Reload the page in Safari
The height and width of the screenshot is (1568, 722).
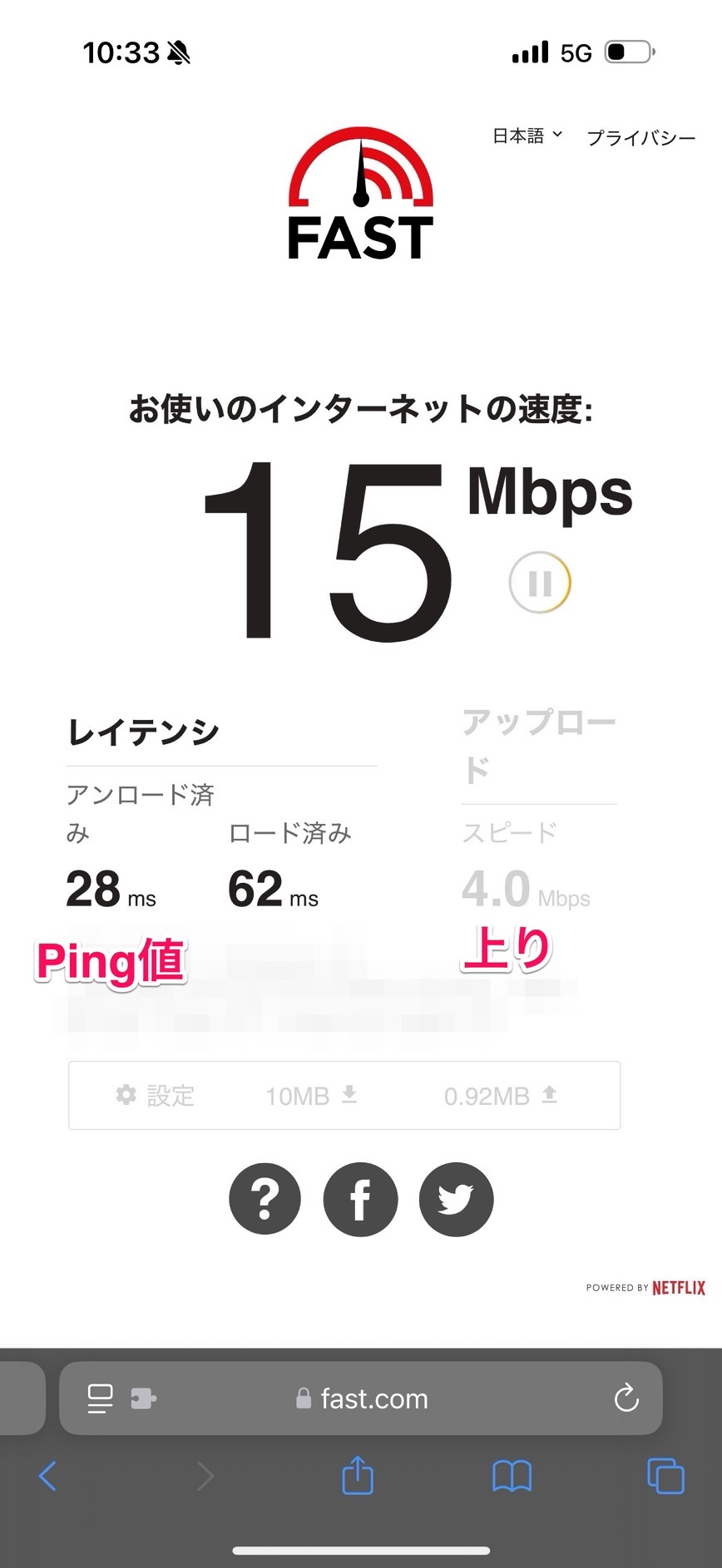626,1398
